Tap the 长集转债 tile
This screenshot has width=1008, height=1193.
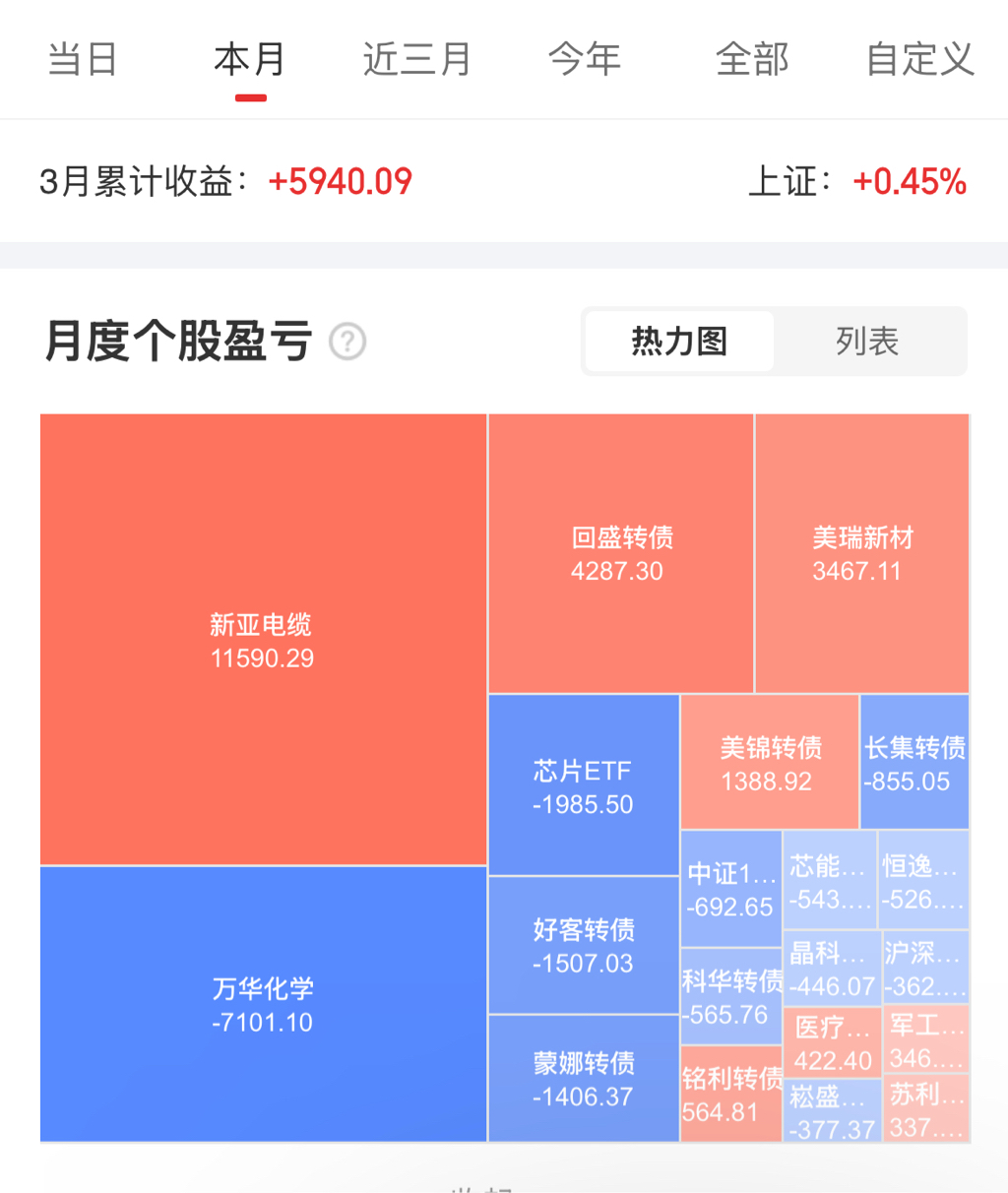click(914, 762)
